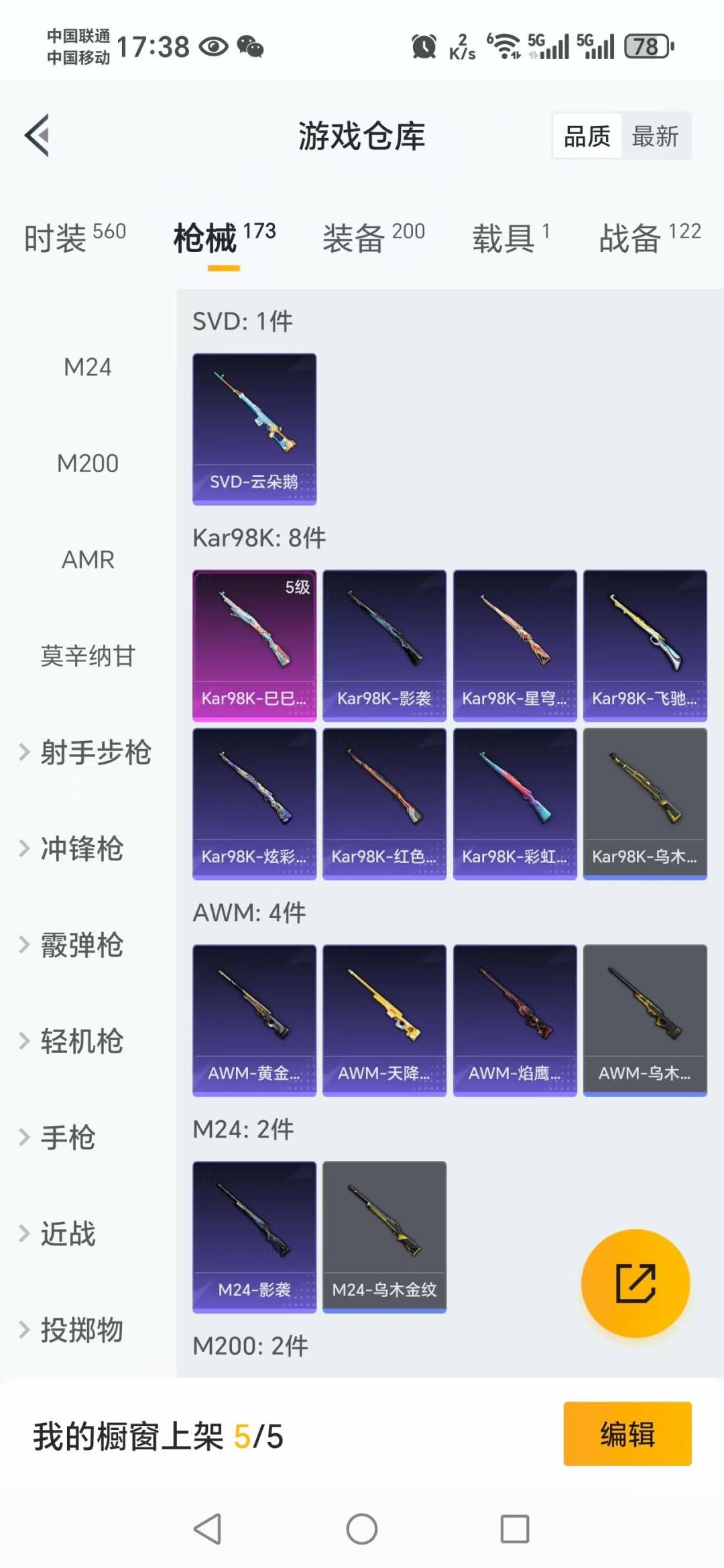Tap the back arrow at top left
This screenshot has width=724, height=1568.
click(x=38, y=136)
